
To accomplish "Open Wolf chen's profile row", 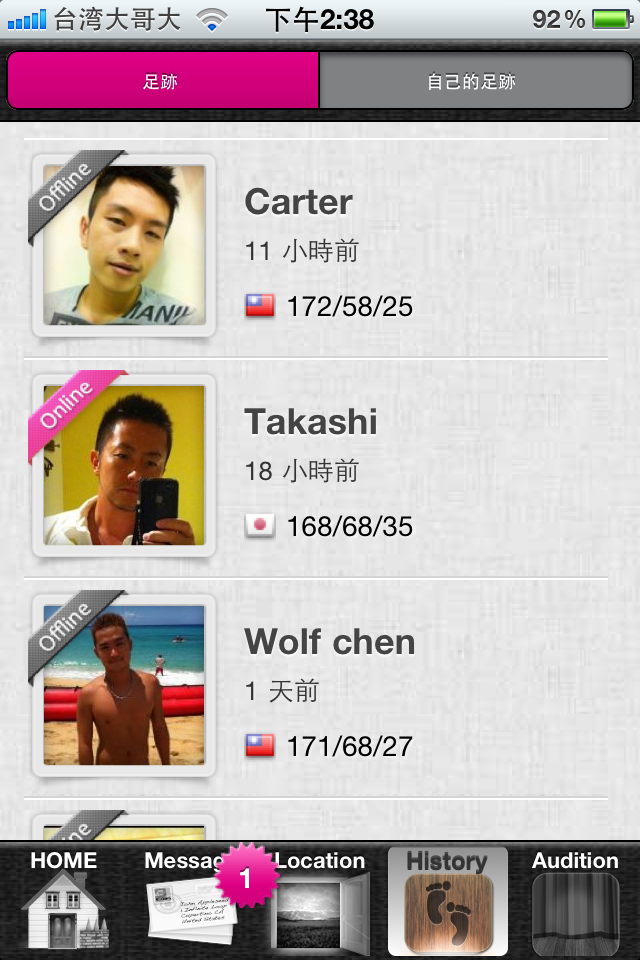I will (320, 688).
